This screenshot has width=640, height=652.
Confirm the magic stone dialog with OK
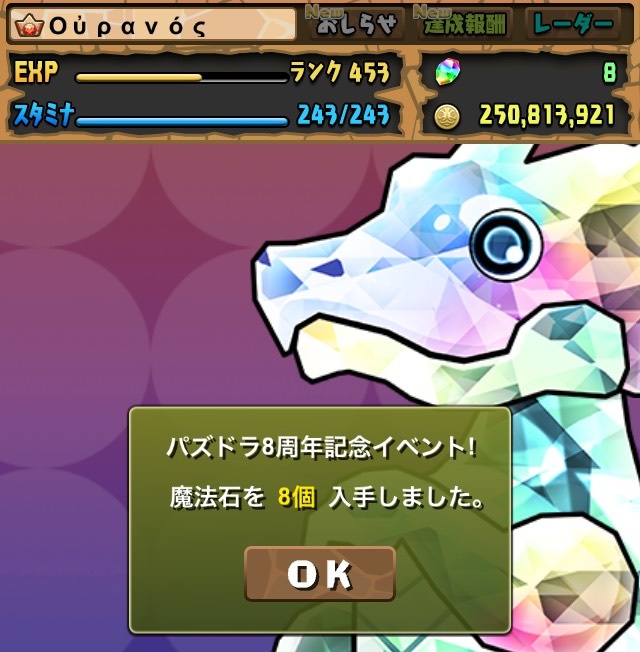tap(320, 574)
